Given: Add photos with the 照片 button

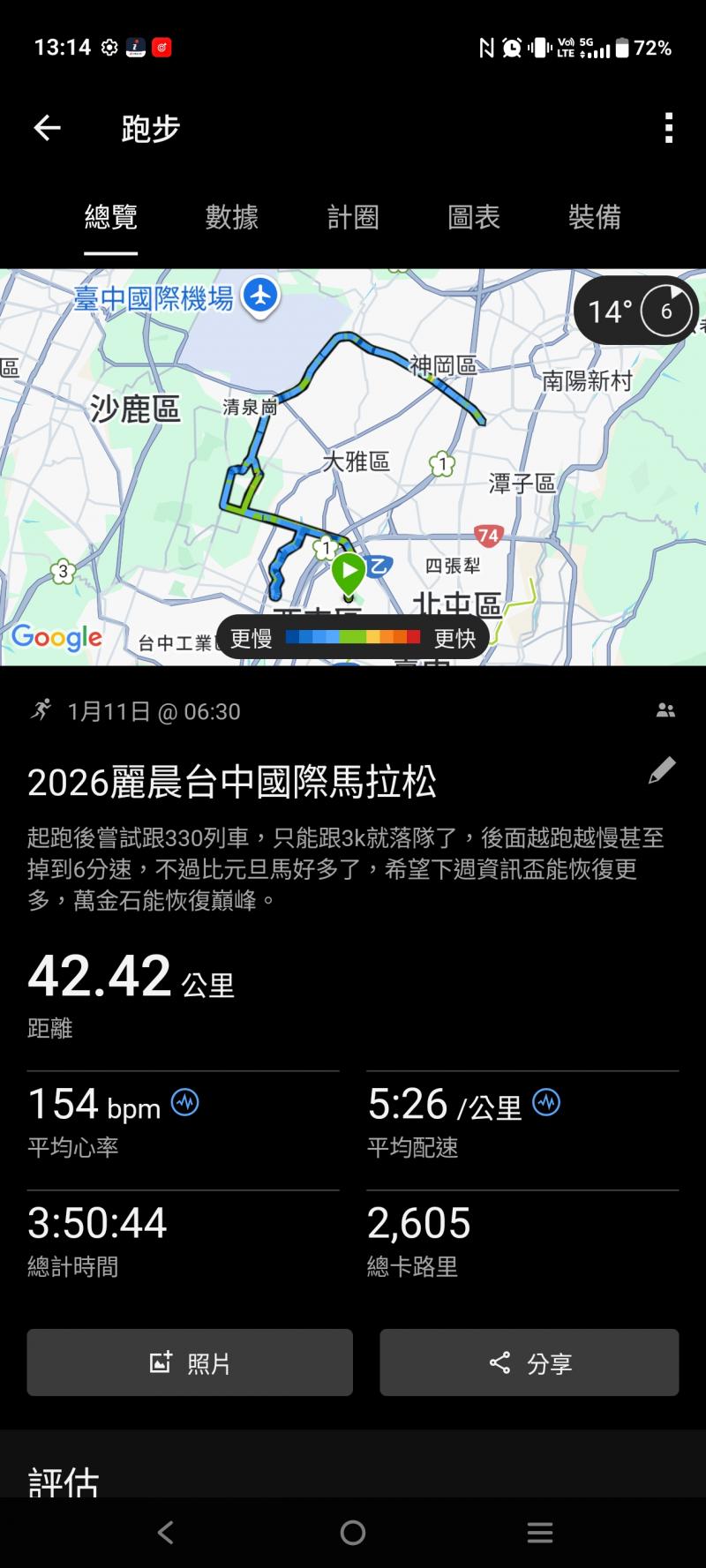Looking at the screenshot, I should [x=190, y=1362].
